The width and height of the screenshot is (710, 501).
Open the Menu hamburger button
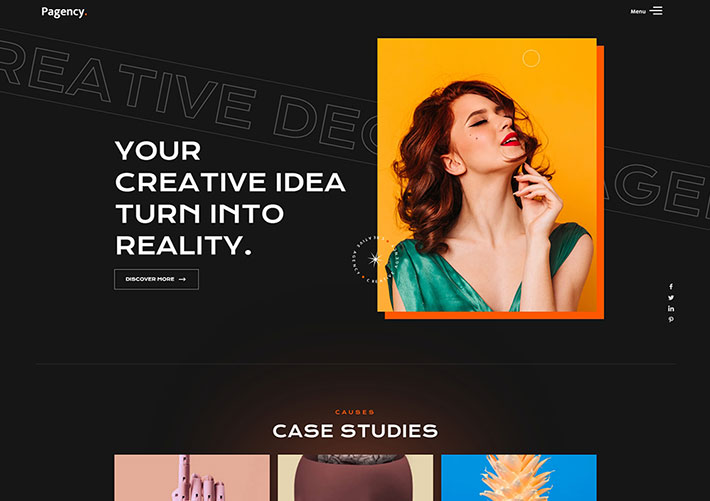(655, 11)
